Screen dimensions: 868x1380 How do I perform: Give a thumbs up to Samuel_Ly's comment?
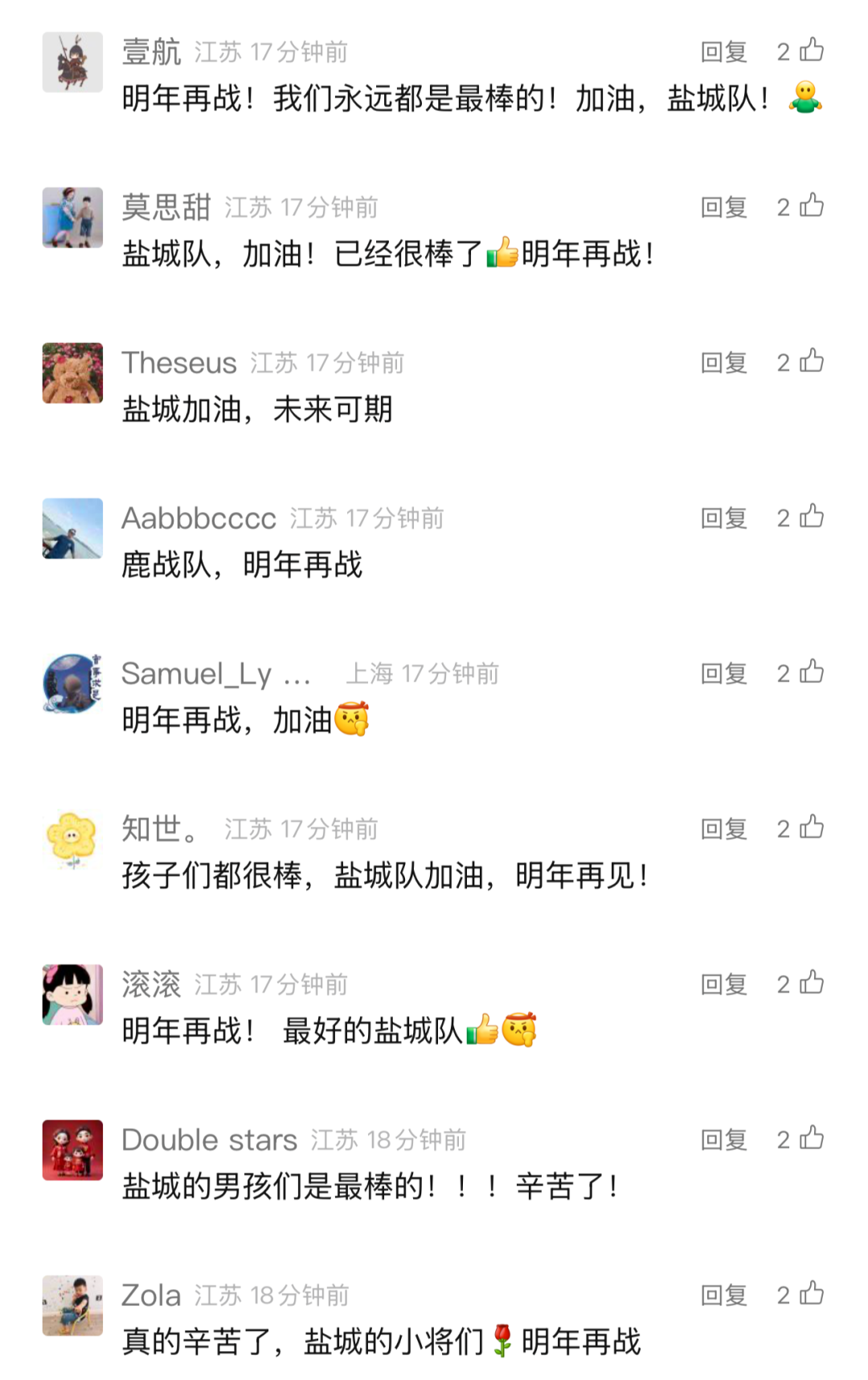click(x=811, y=672)
